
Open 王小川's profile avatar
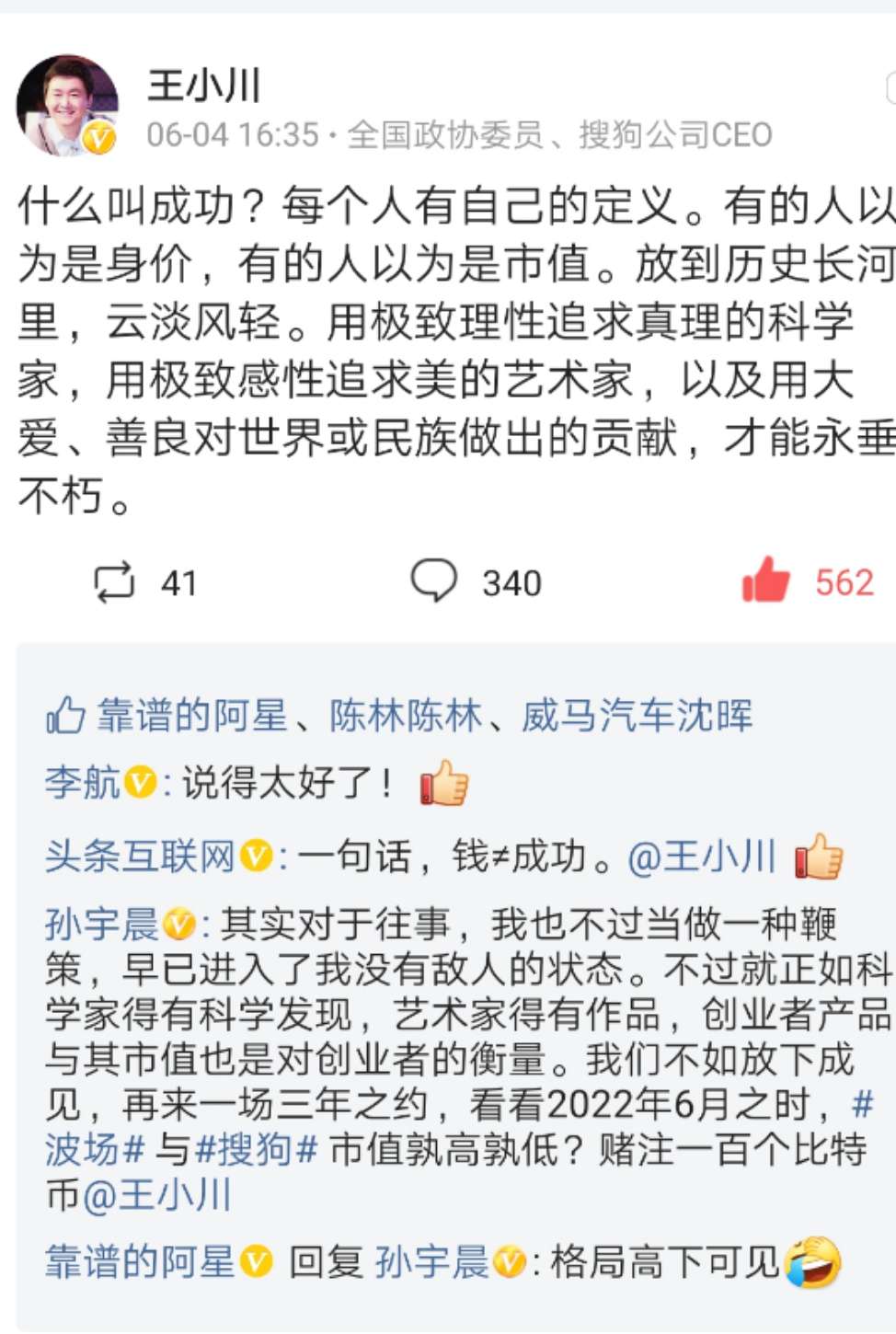(66, 104)
